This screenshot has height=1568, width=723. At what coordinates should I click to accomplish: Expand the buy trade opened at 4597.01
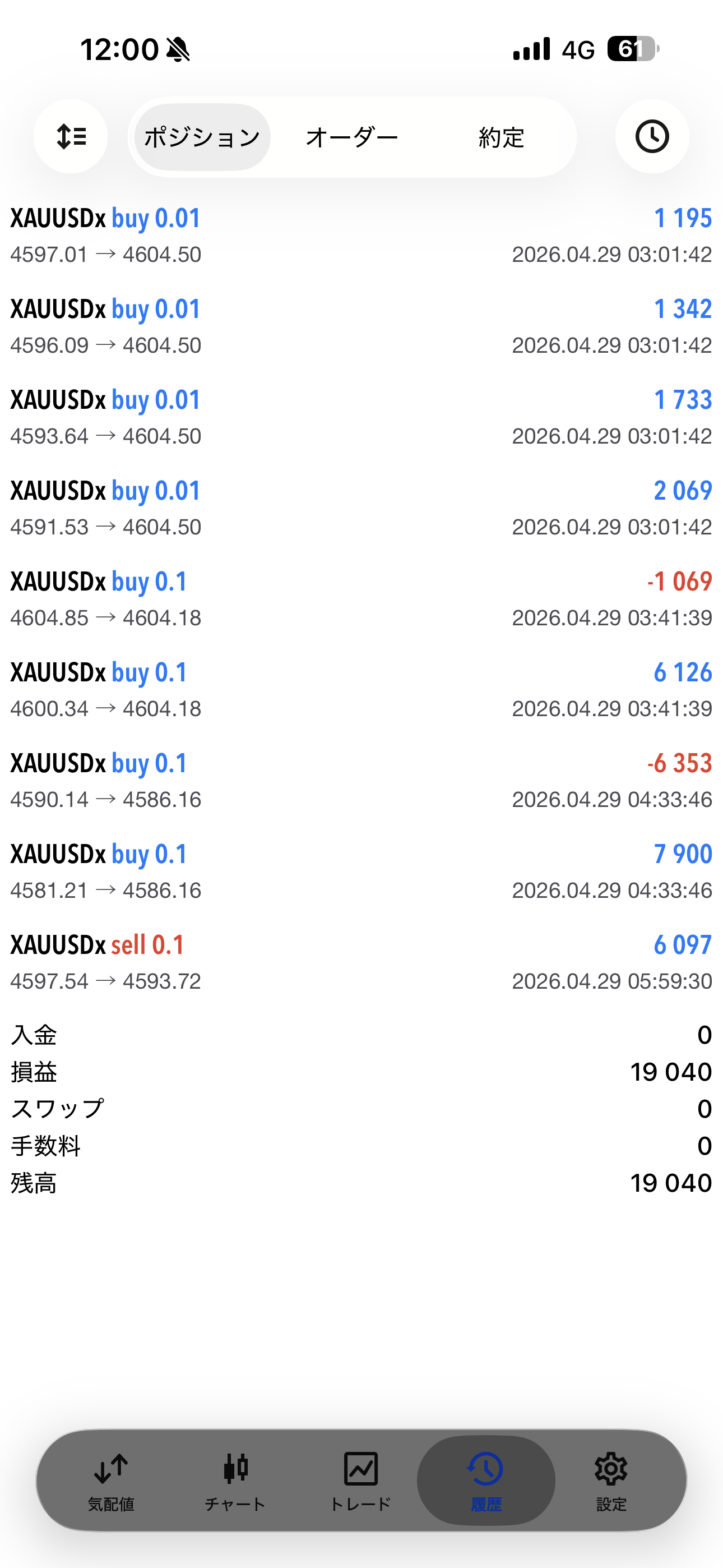(361, 236)
